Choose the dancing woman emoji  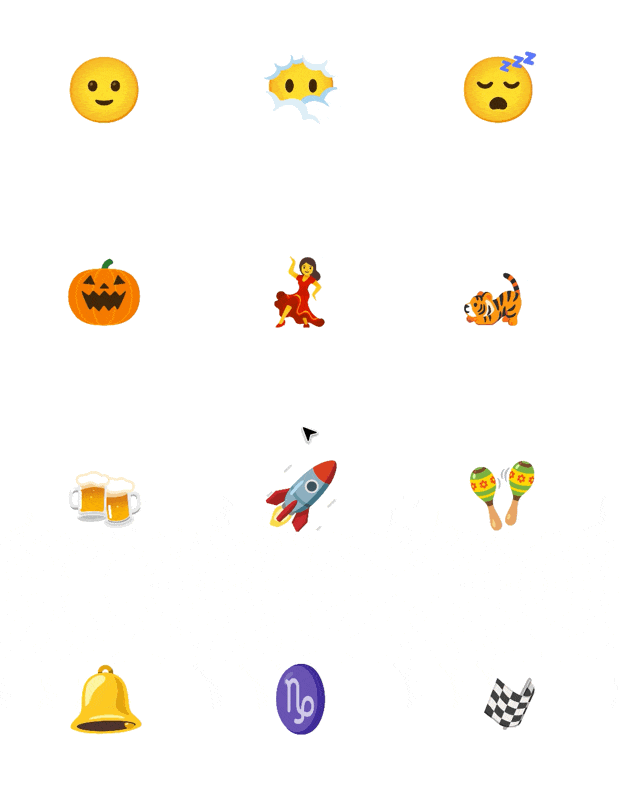pyautogui.click(x=299, y=292)
